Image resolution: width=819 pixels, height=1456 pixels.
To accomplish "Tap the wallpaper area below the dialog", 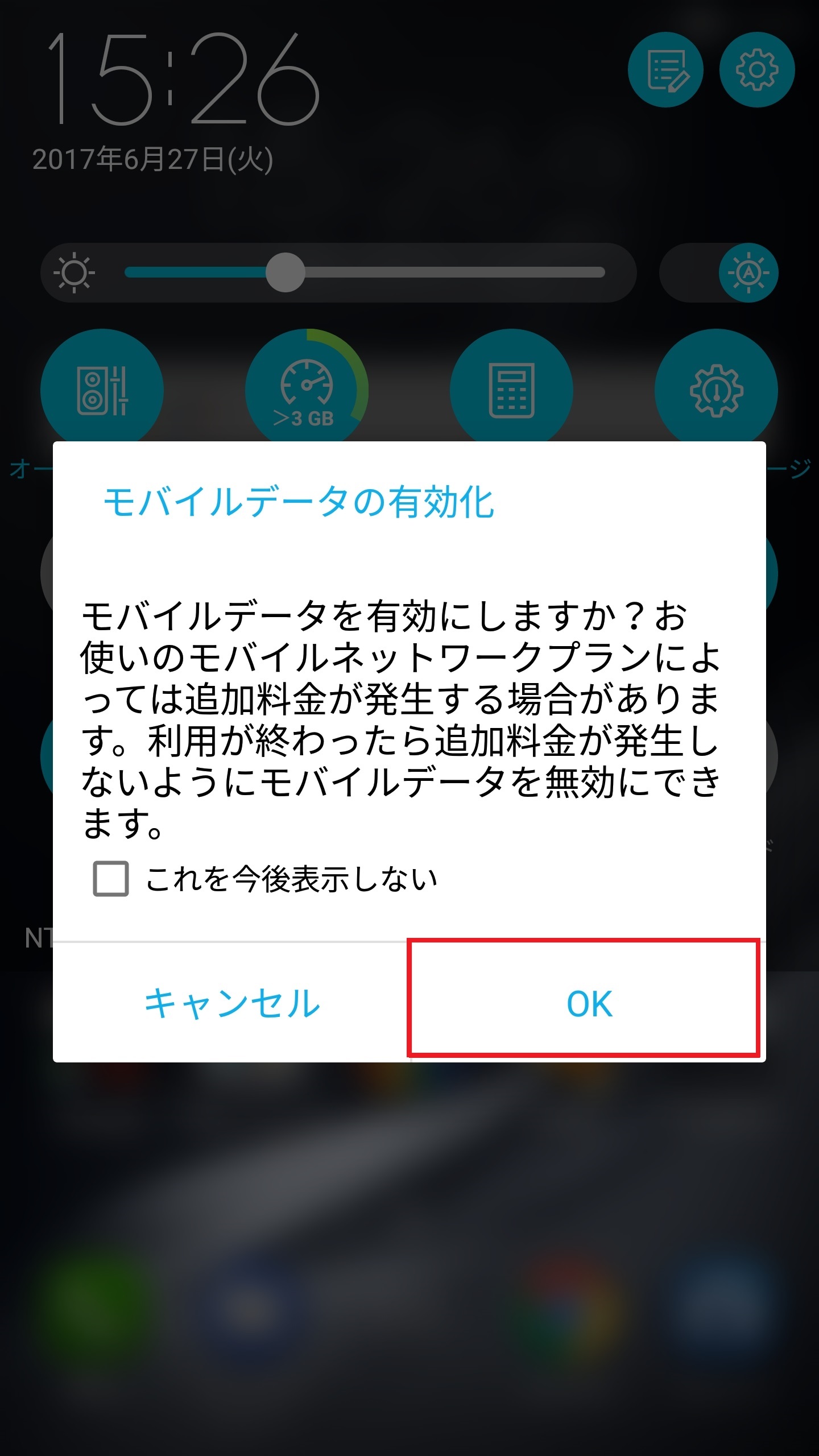I will click(x=409, y=1251).
